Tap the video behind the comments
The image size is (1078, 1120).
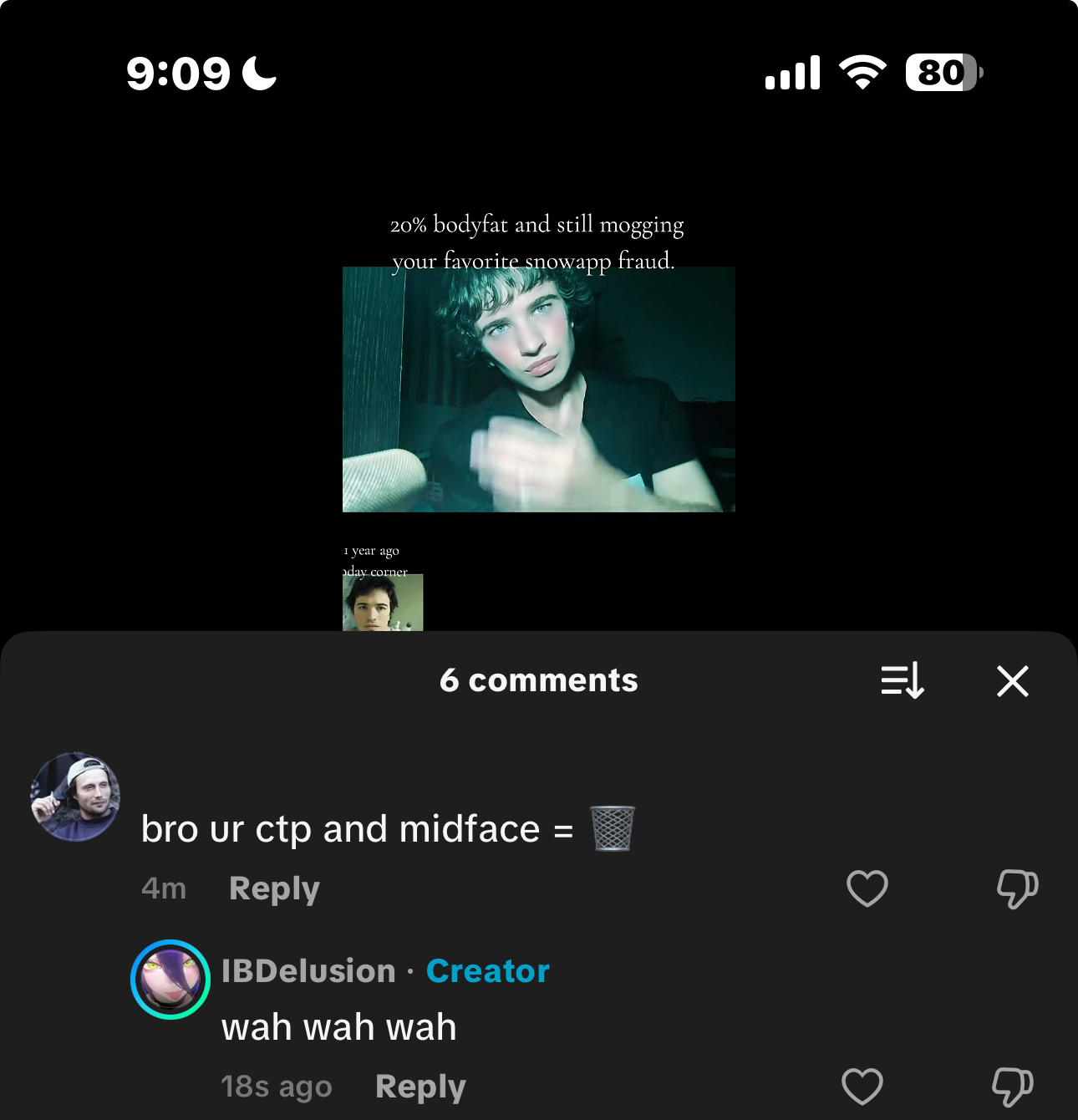click(538, 389)
